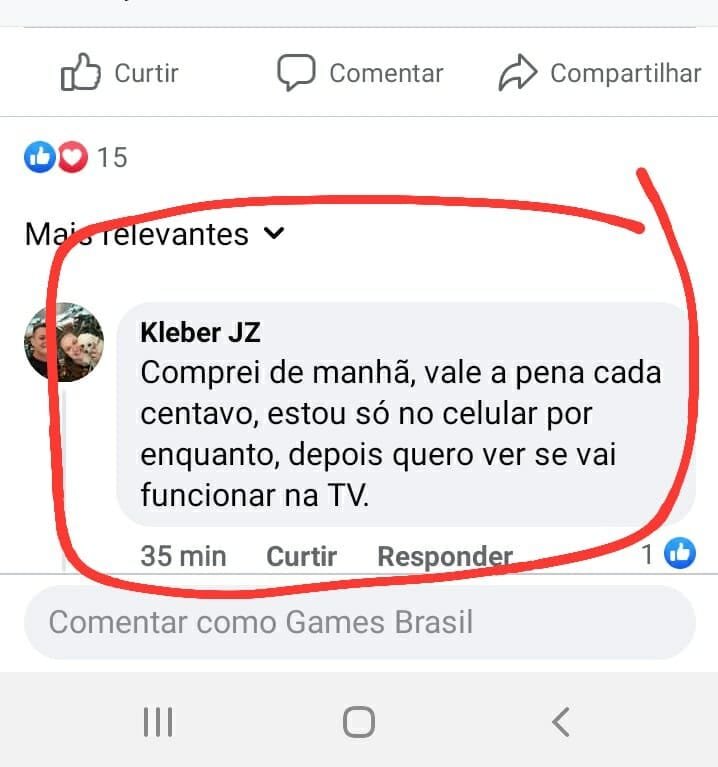Like Kleber JZ's comment
Image resolution: width=718 pixels, height=767 pixels.
[301, 556]
